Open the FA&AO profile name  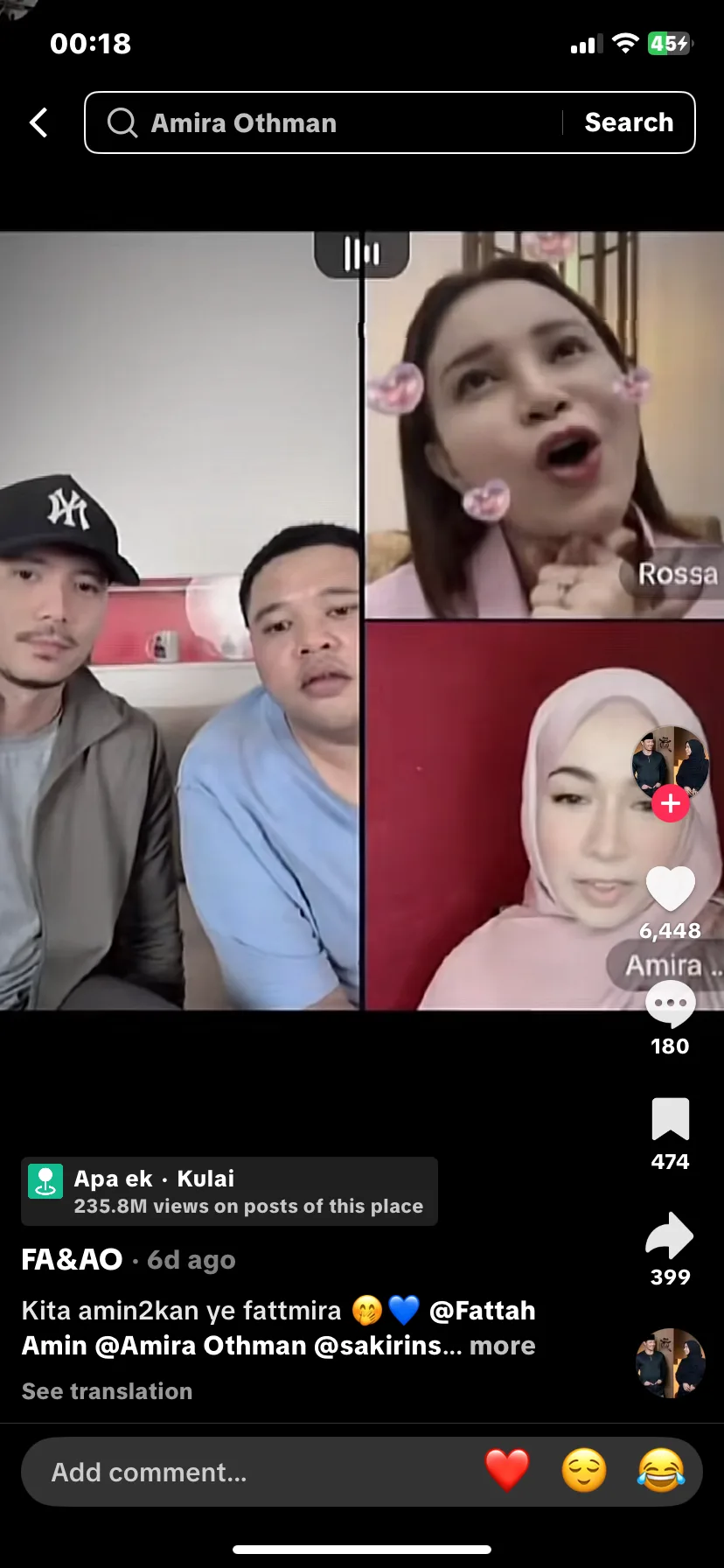[72, 1259]
